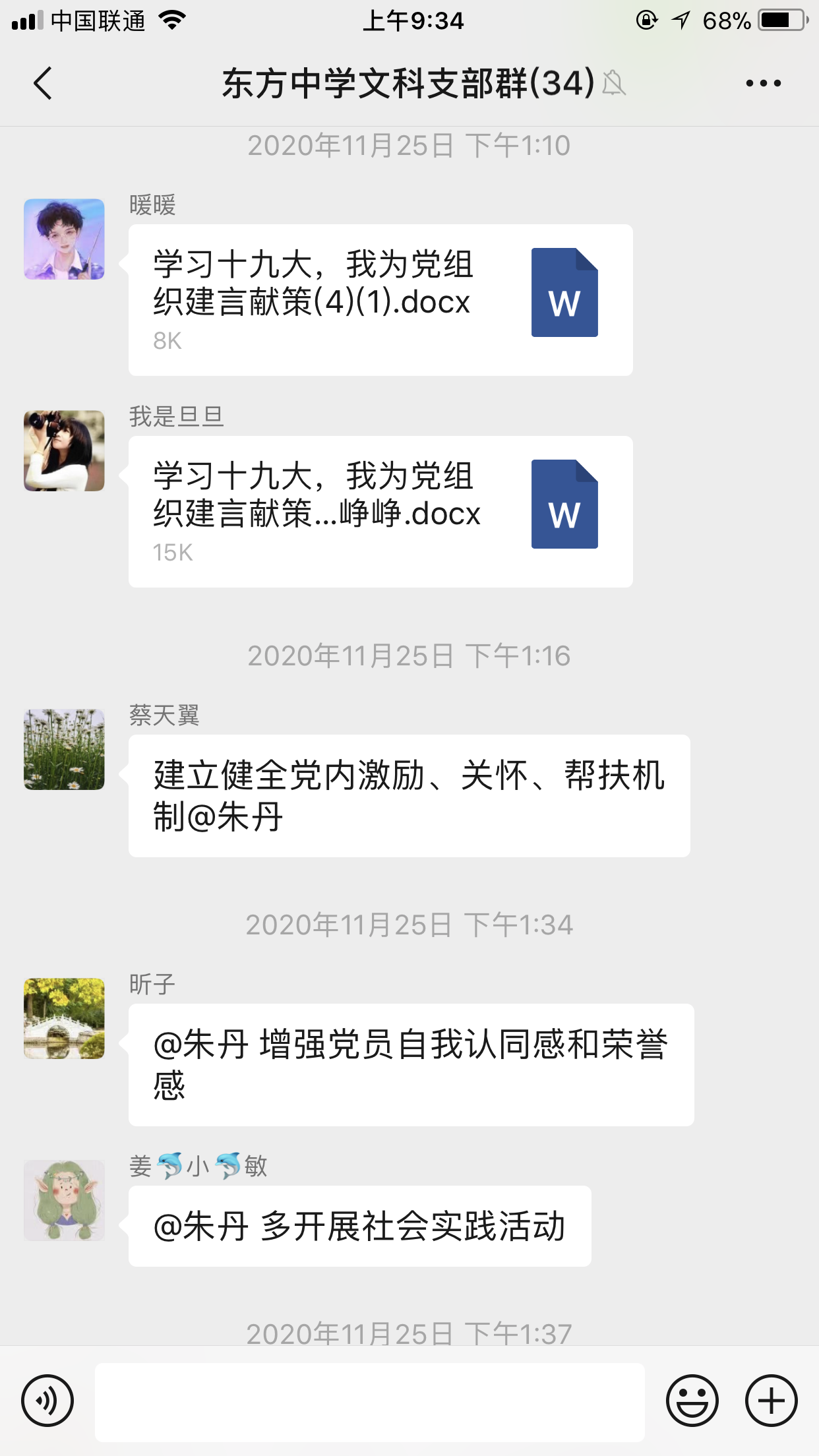Open 我是旦旦's 15K docx file
The width and height of the screenshot is (819, 1456).
click(x=380, y=512)
